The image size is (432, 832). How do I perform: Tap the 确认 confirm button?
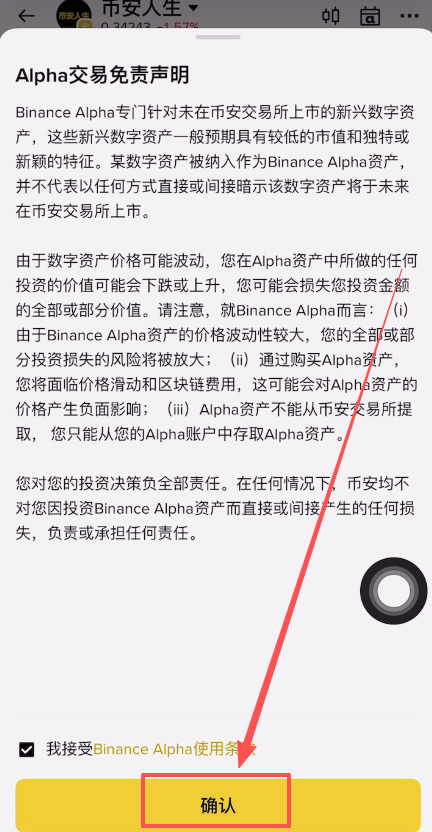tap(218, 805)
